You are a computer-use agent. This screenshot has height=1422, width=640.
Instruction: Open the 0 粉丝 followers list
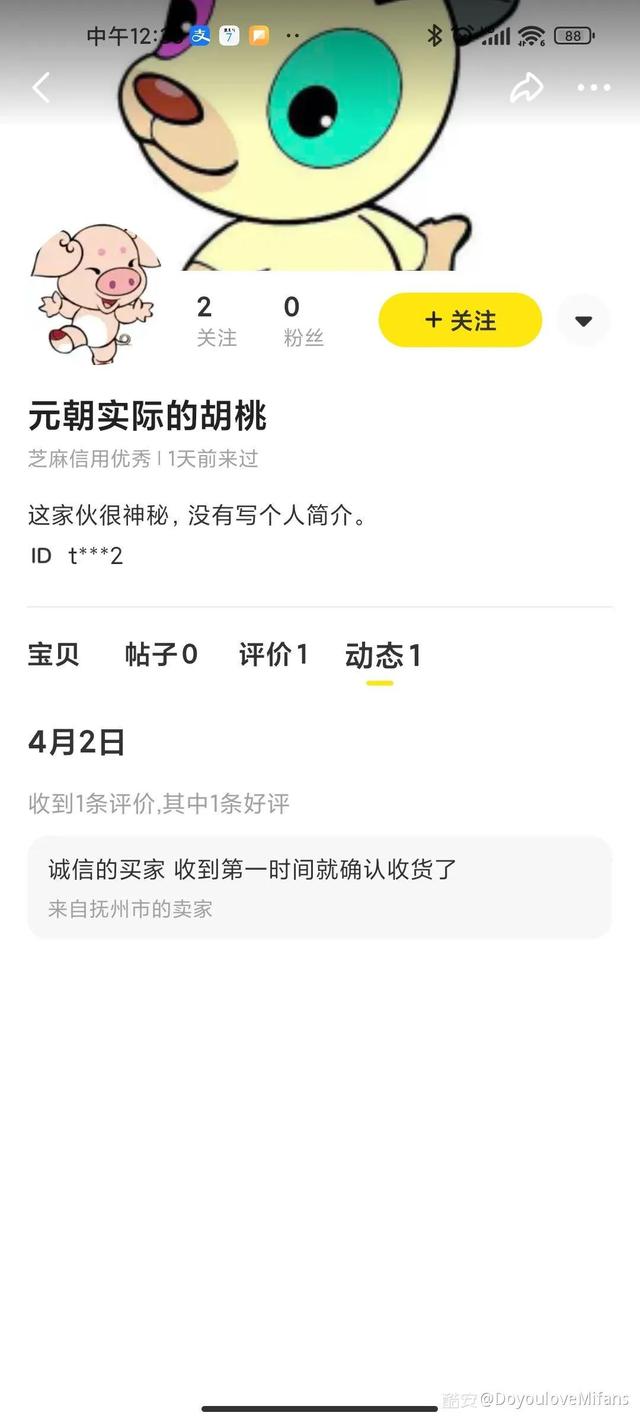pos(303,321)
